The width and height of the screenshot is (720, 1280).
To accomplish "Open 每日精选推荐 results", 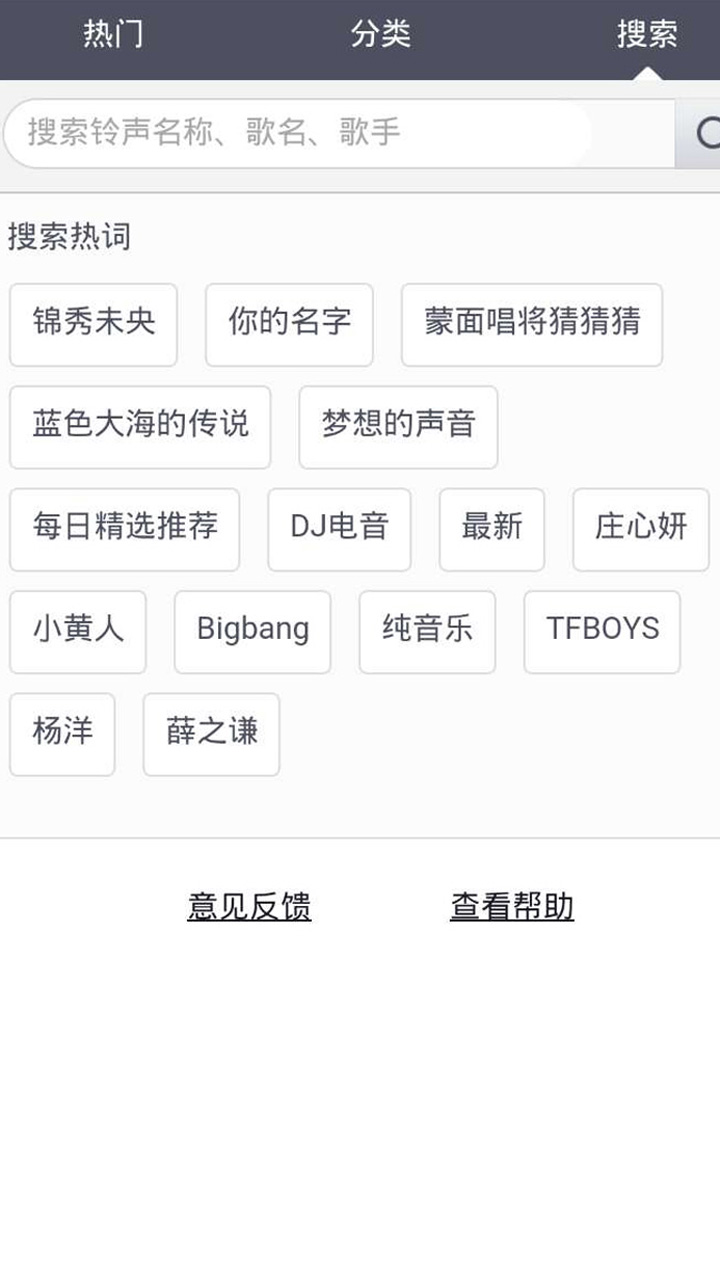I will coord(124,529).
